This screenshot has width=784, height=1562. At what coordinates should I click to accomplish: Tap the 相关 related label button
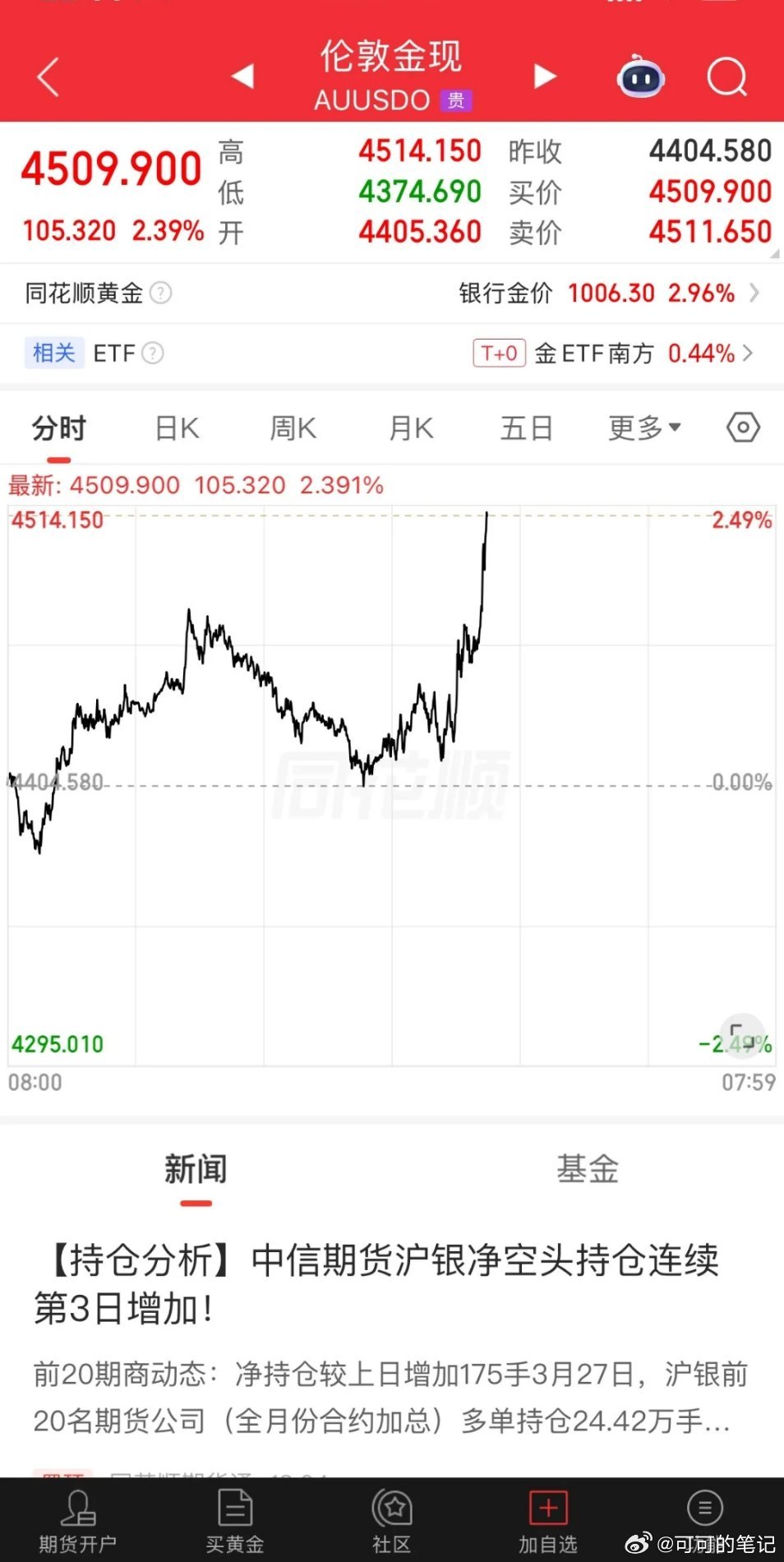(54, 354)
